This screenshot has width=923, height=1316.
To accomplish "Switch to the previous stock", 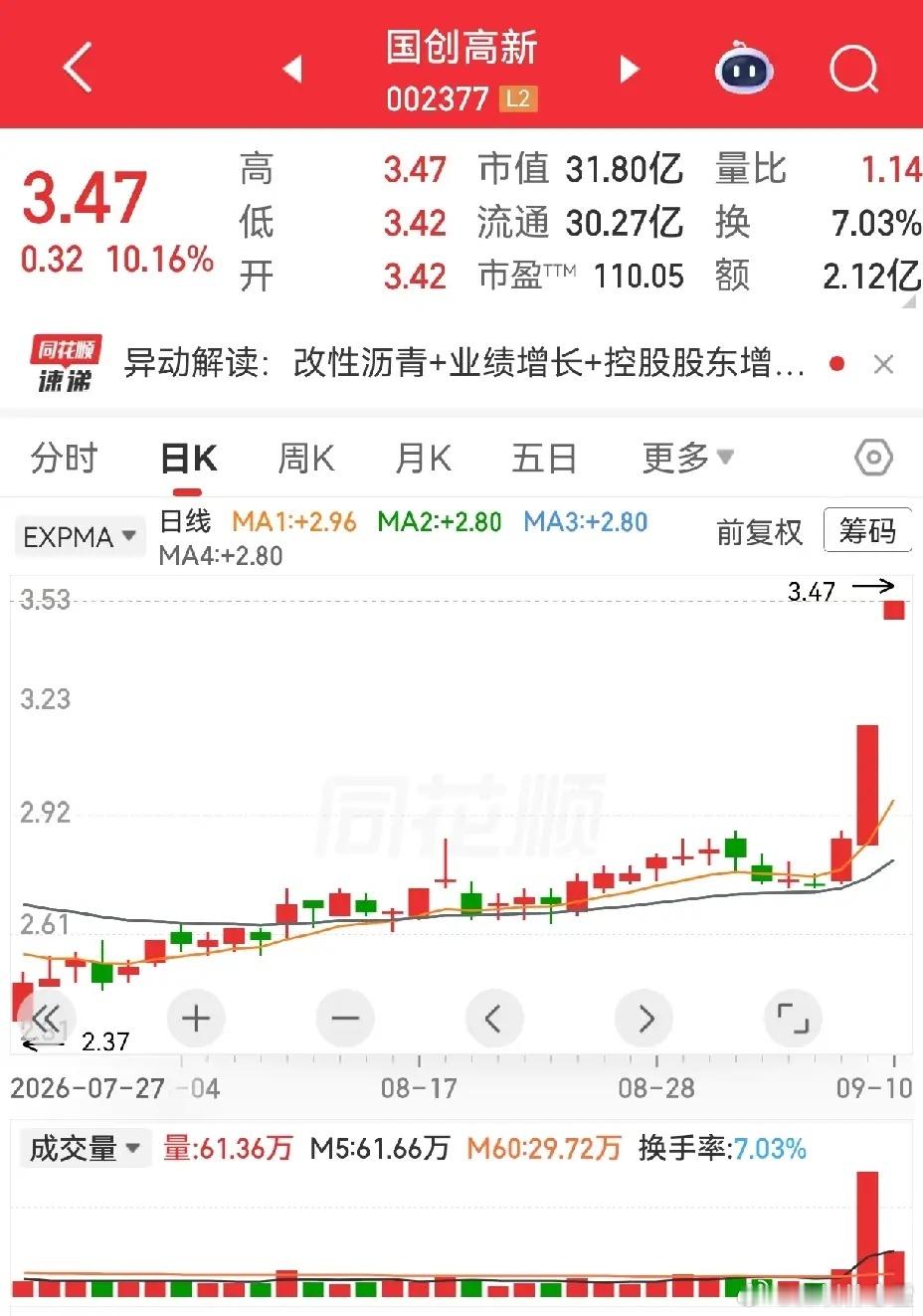I will click(292, 69).
